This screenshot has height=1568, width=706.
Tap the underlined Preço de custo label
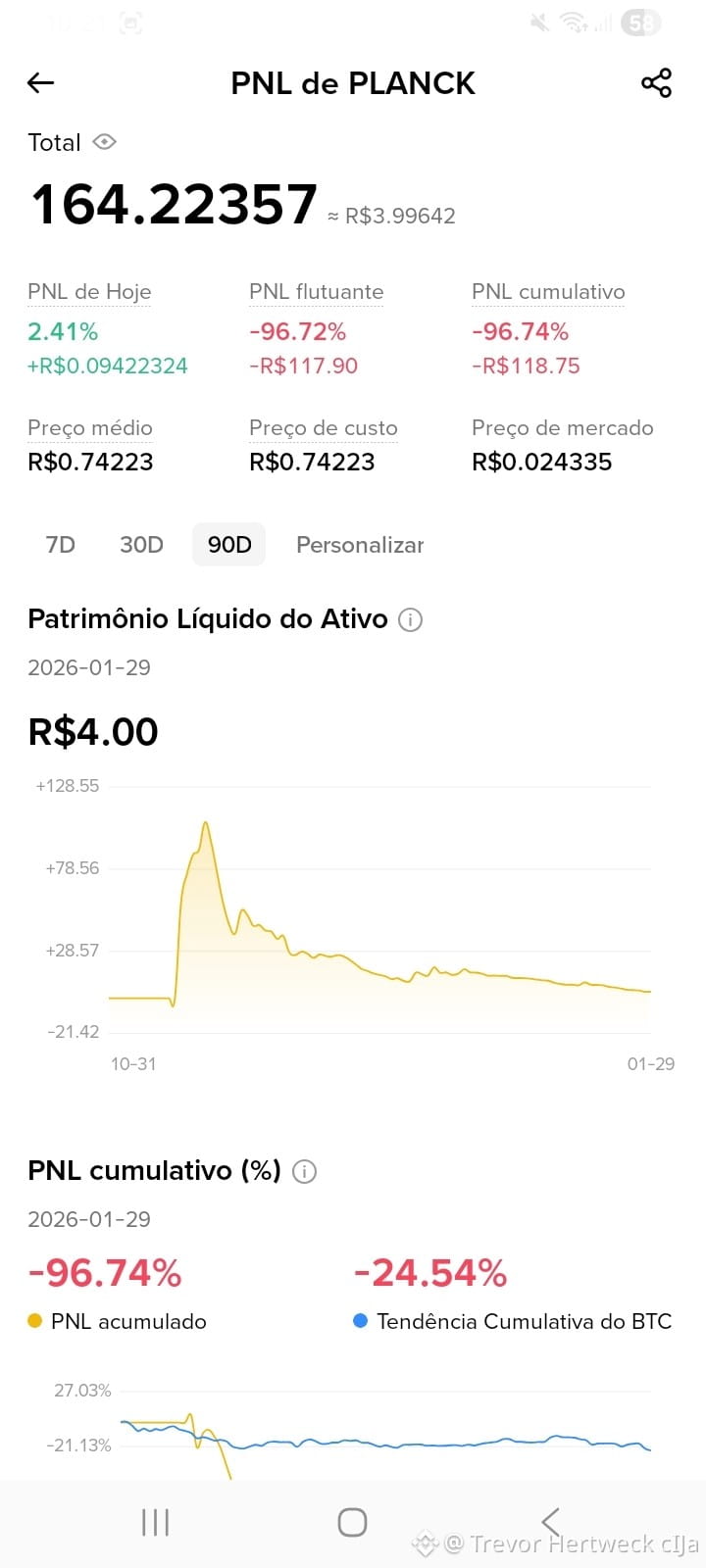[x=324, y=428]
